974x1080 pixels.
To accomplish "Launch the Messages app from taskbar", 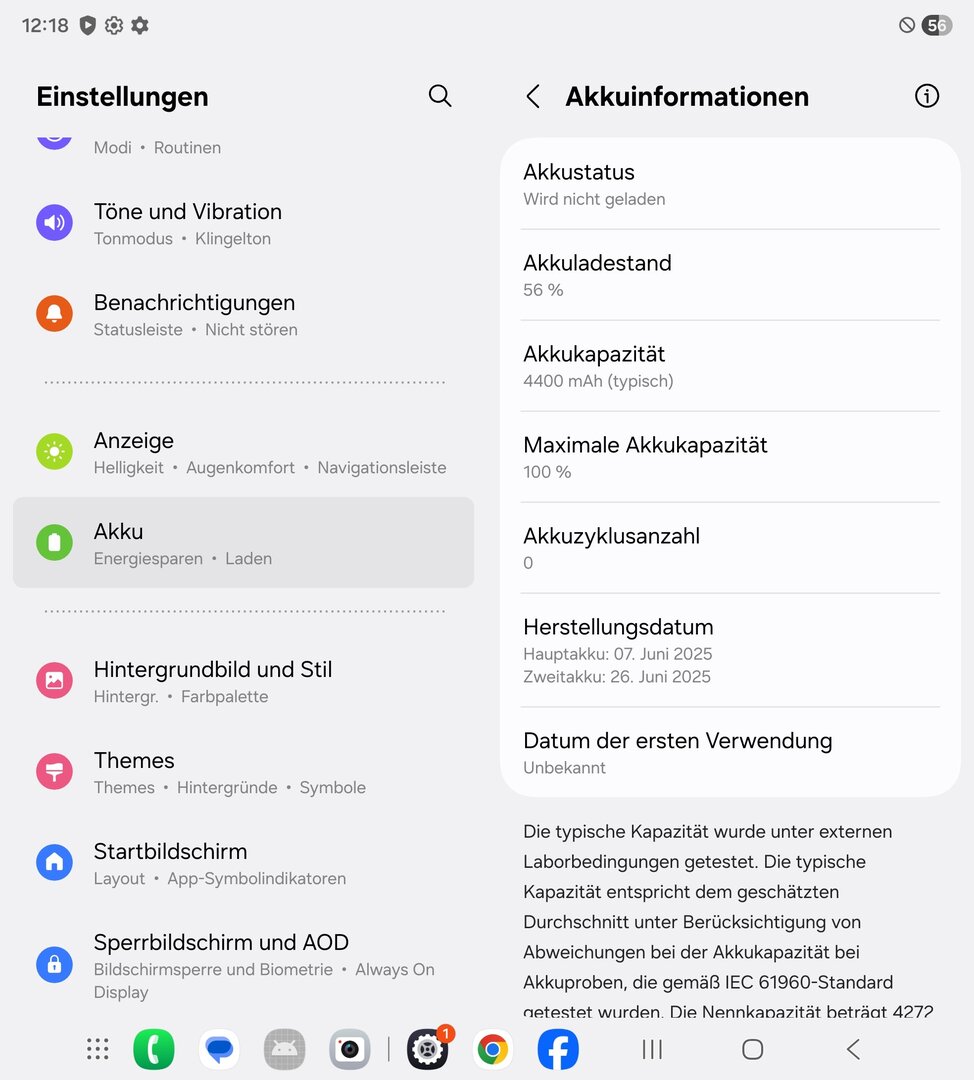I will pyautogui.click(x=219, y=1049).
